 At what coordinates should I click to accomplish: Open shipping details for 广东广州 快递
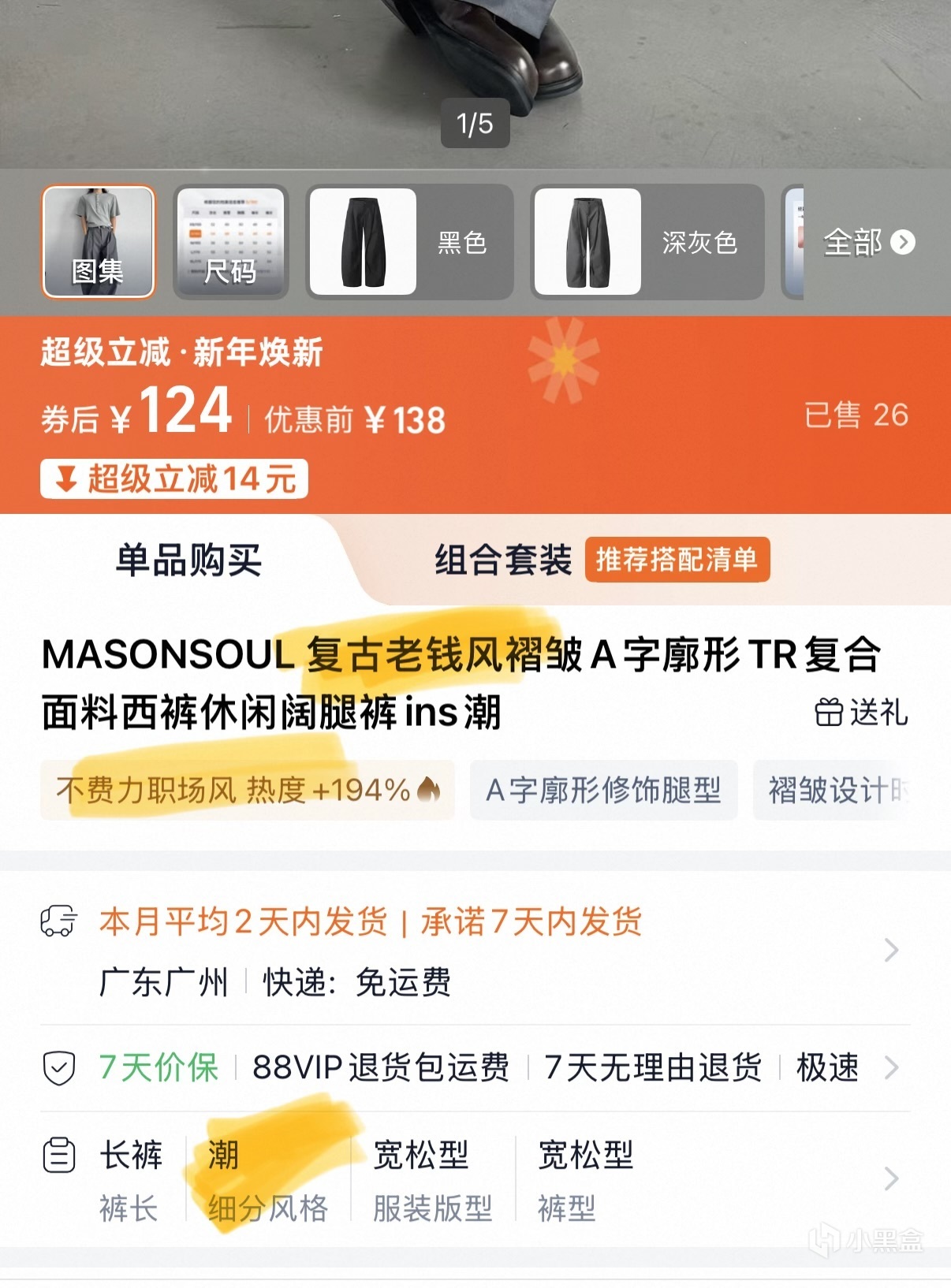coord(473,951)
